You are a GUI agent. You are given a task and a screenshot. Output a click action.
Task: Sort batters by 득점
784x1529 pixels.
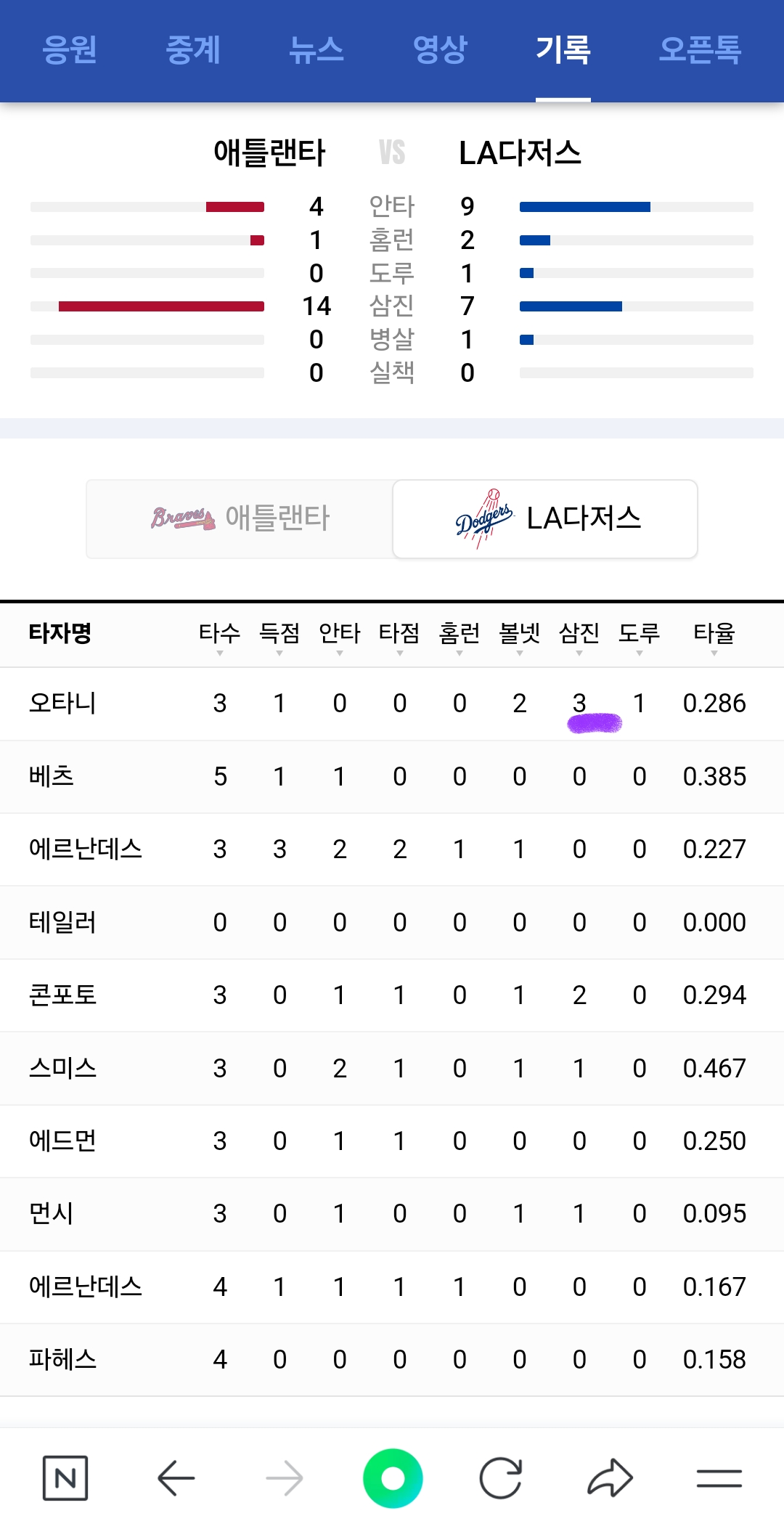pos(279,635)
